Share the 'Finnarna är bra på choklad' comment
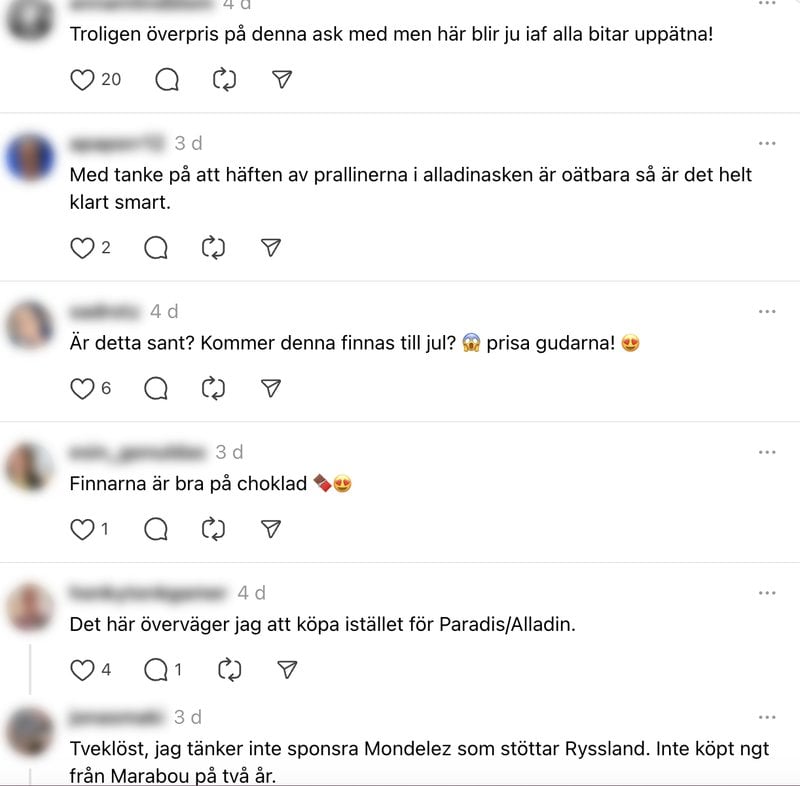This screenshot has height=786, width=800. (x=270, y=529)
